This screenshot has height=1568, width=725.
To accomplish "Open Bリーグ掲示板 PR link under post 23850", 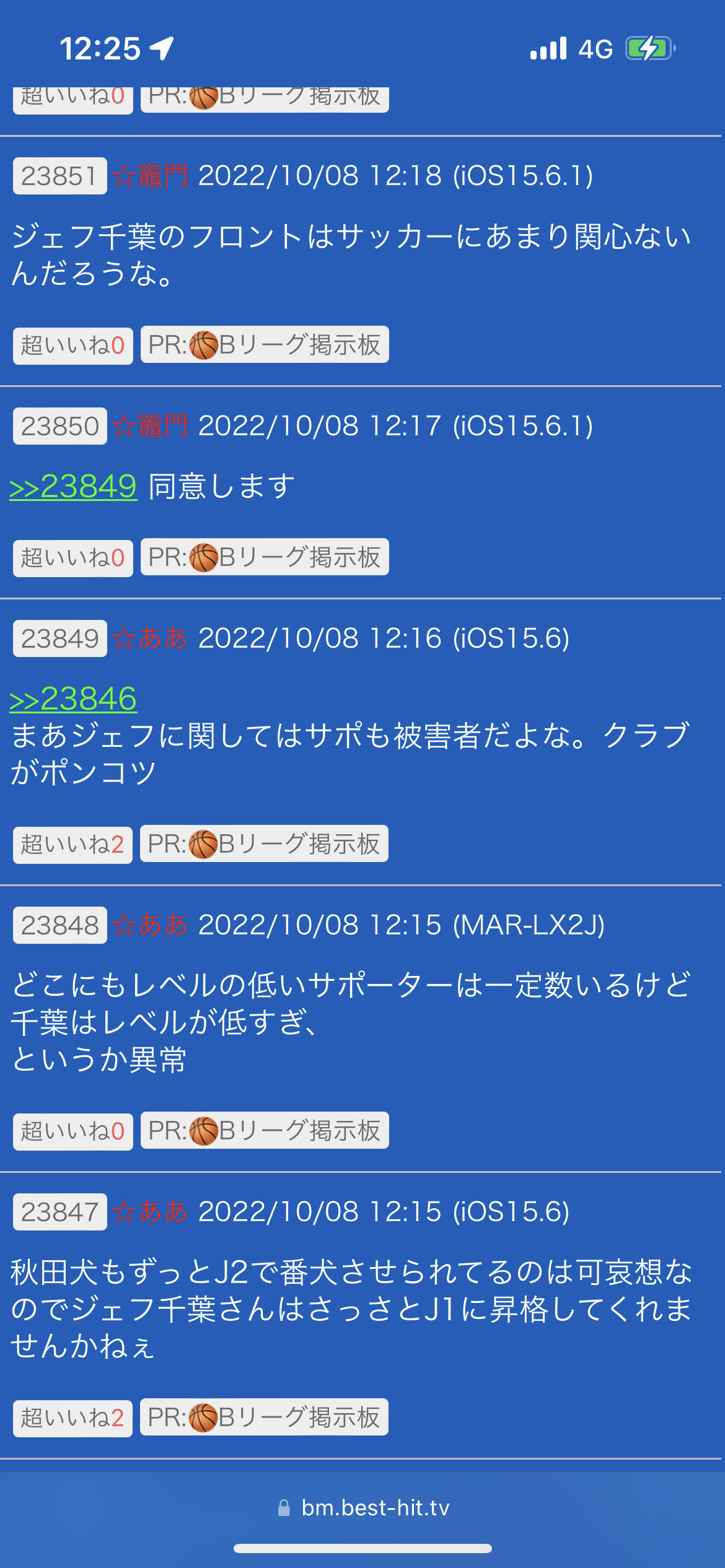I will point(265,557).
